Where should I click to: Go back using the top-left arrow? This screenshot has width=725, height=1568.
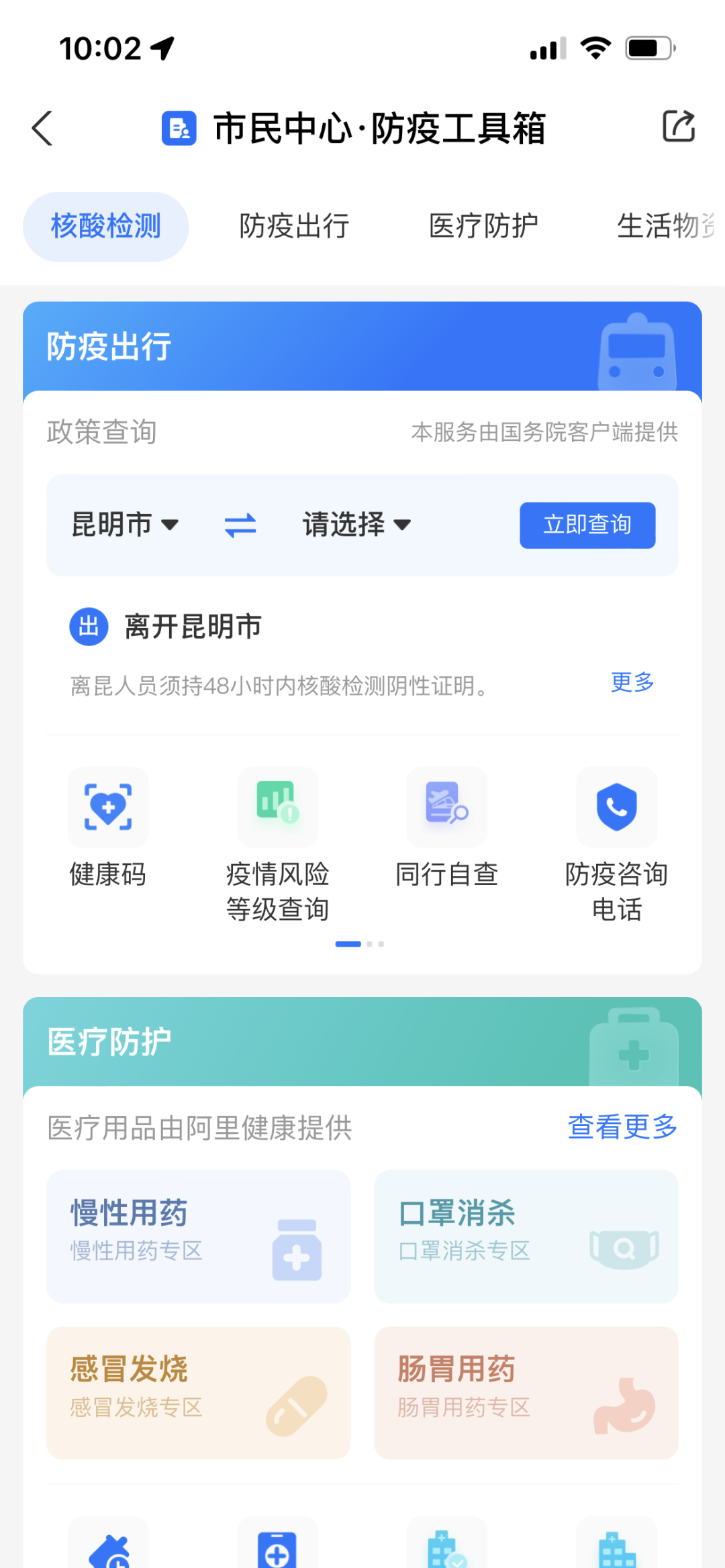pos(42,127)
